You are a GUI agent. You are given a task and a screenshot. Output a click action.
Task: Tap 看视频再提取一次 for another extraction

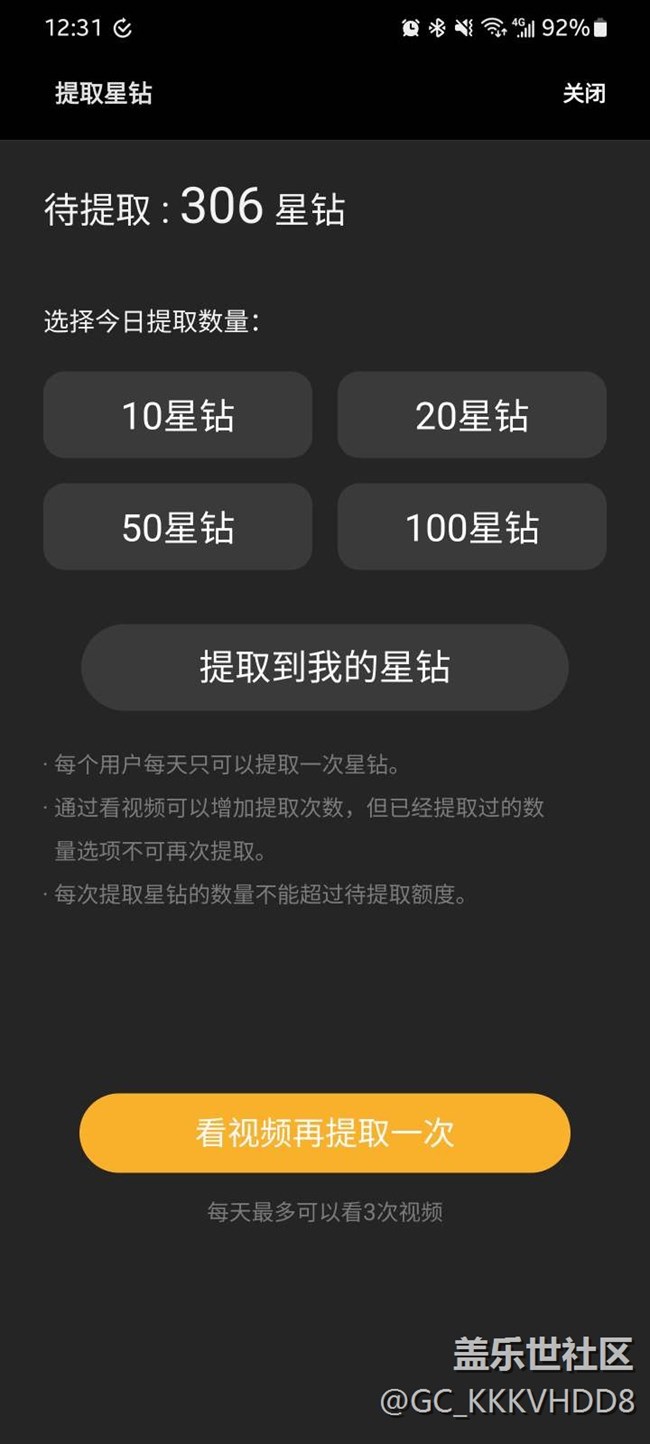point(325,1133)
